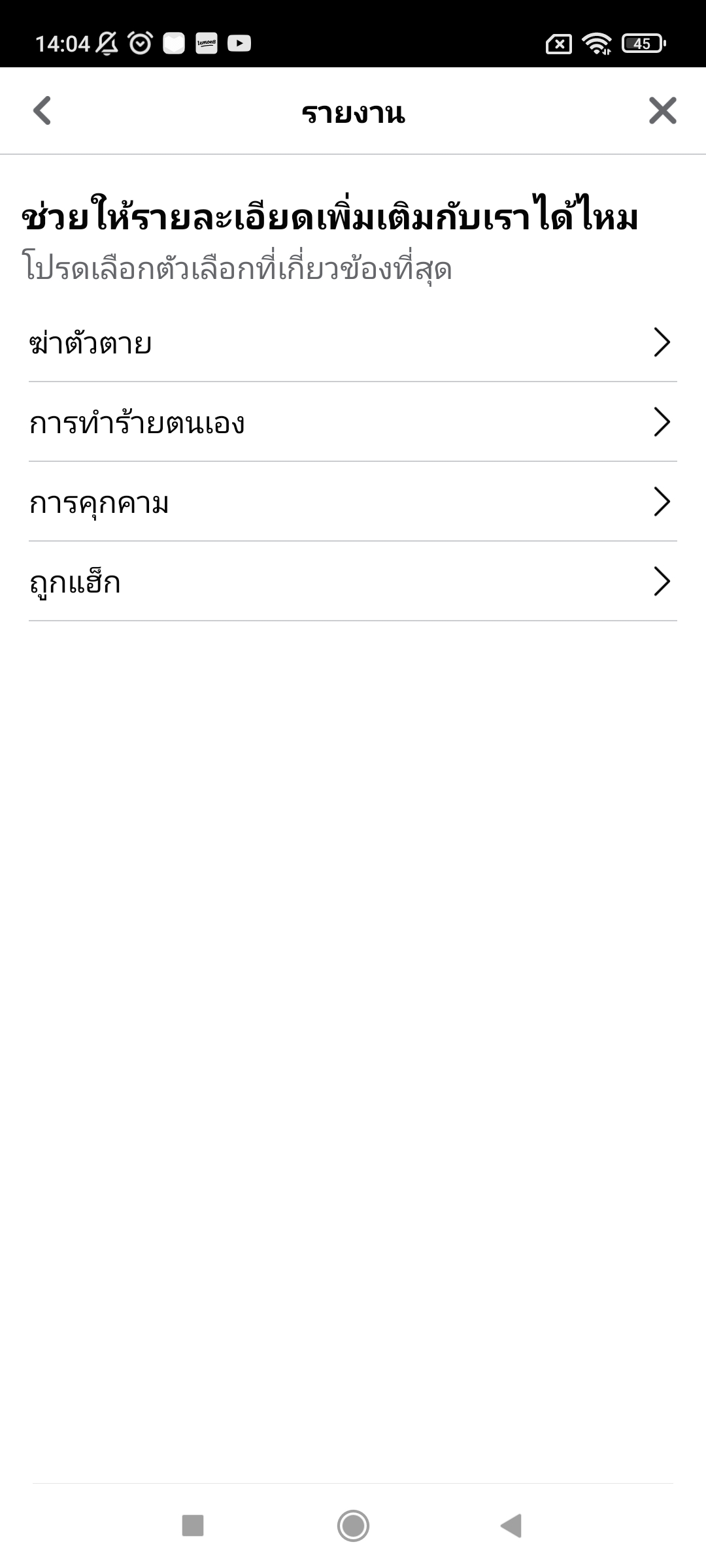Open the การคุกคาม option
The image size is (706, 1568).
tap(353, 502)
